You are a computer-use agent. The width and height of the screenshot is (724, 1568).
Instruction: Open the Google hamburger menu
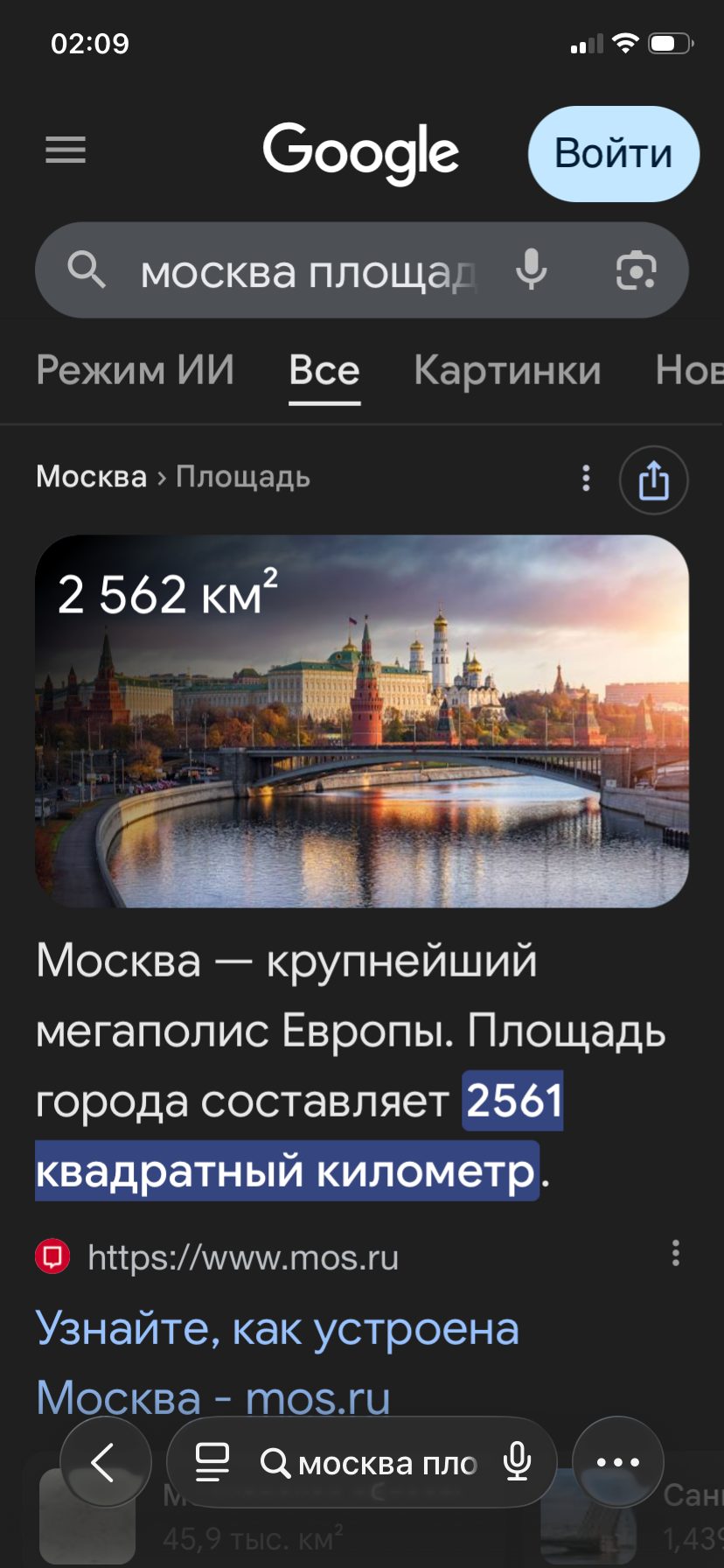click(66, 150)
